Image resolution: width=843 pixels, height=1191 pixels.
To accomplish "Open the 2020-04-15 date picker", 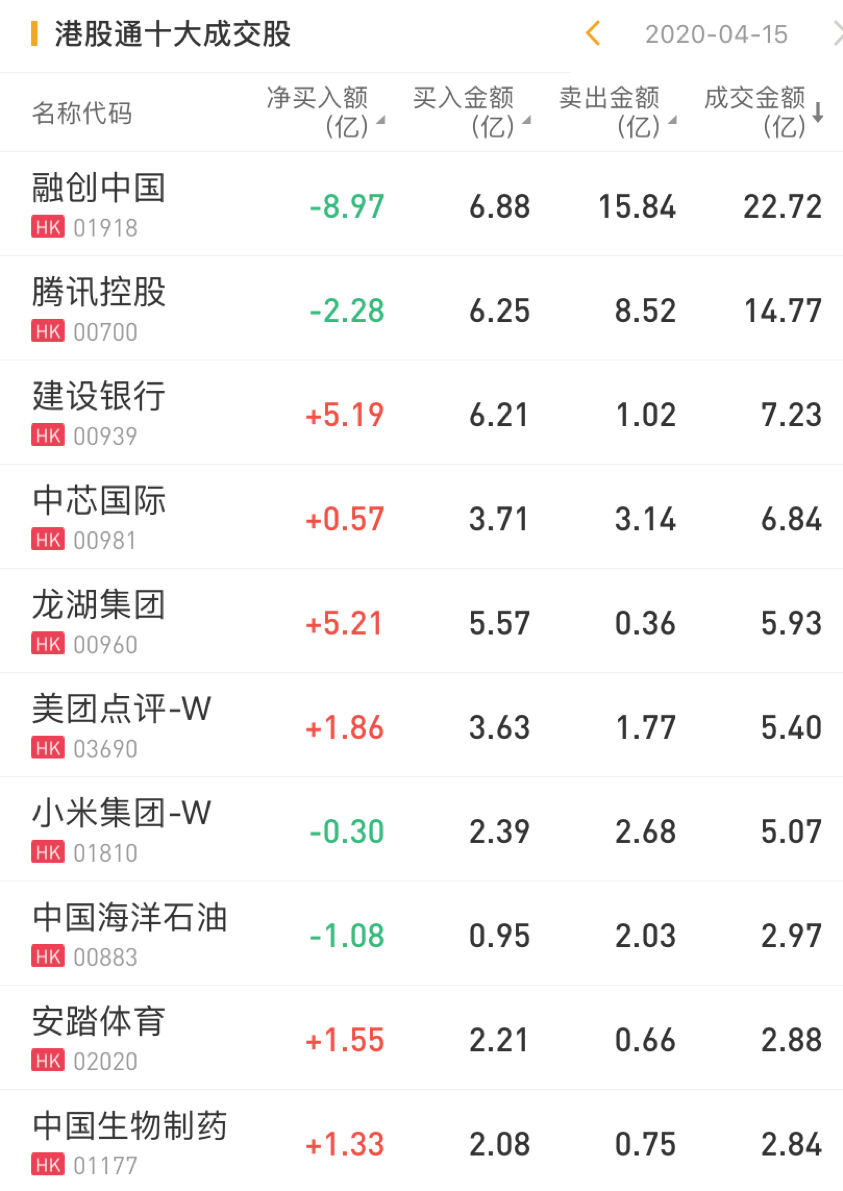I will click(x=716, y=35).
